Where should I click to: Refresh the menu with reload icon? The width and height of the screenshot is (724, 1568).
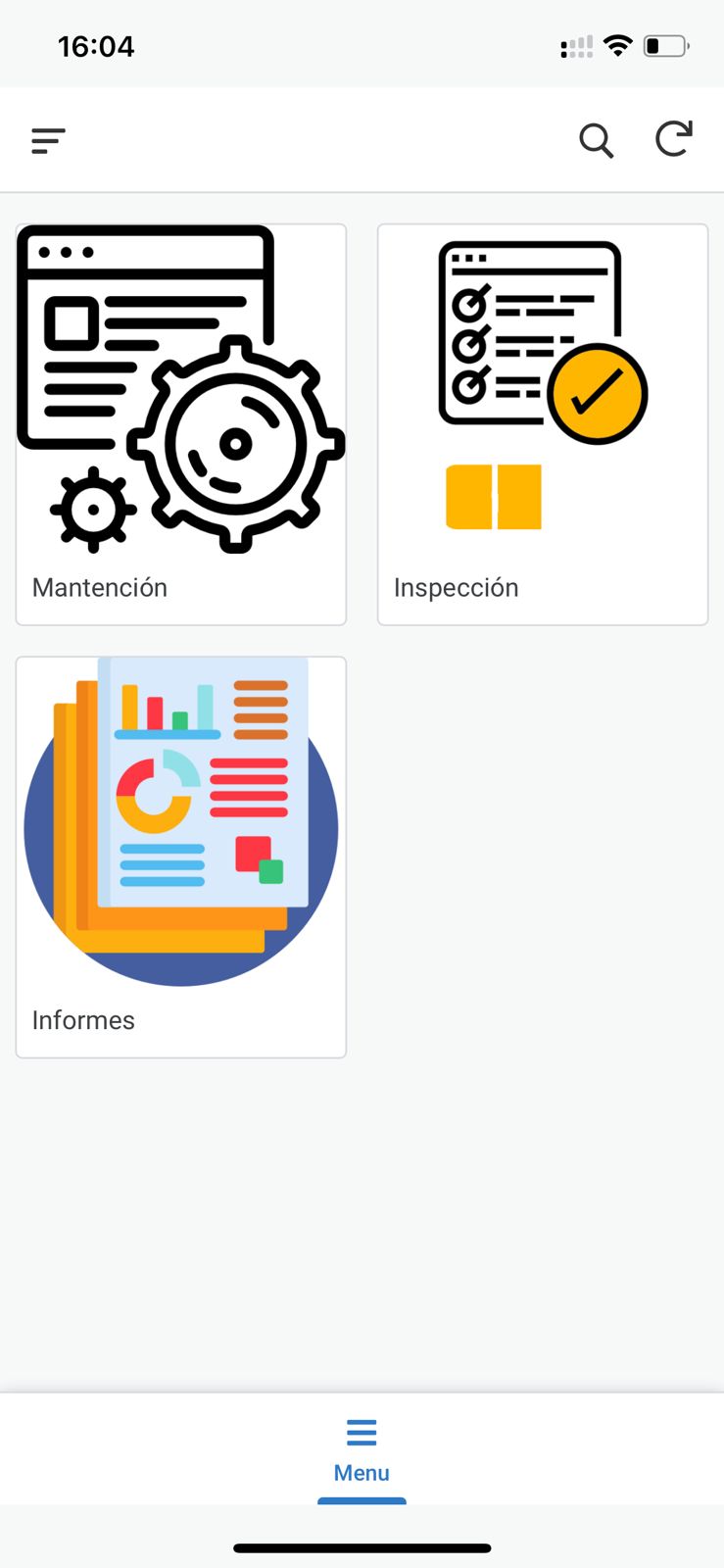[674, 139]
